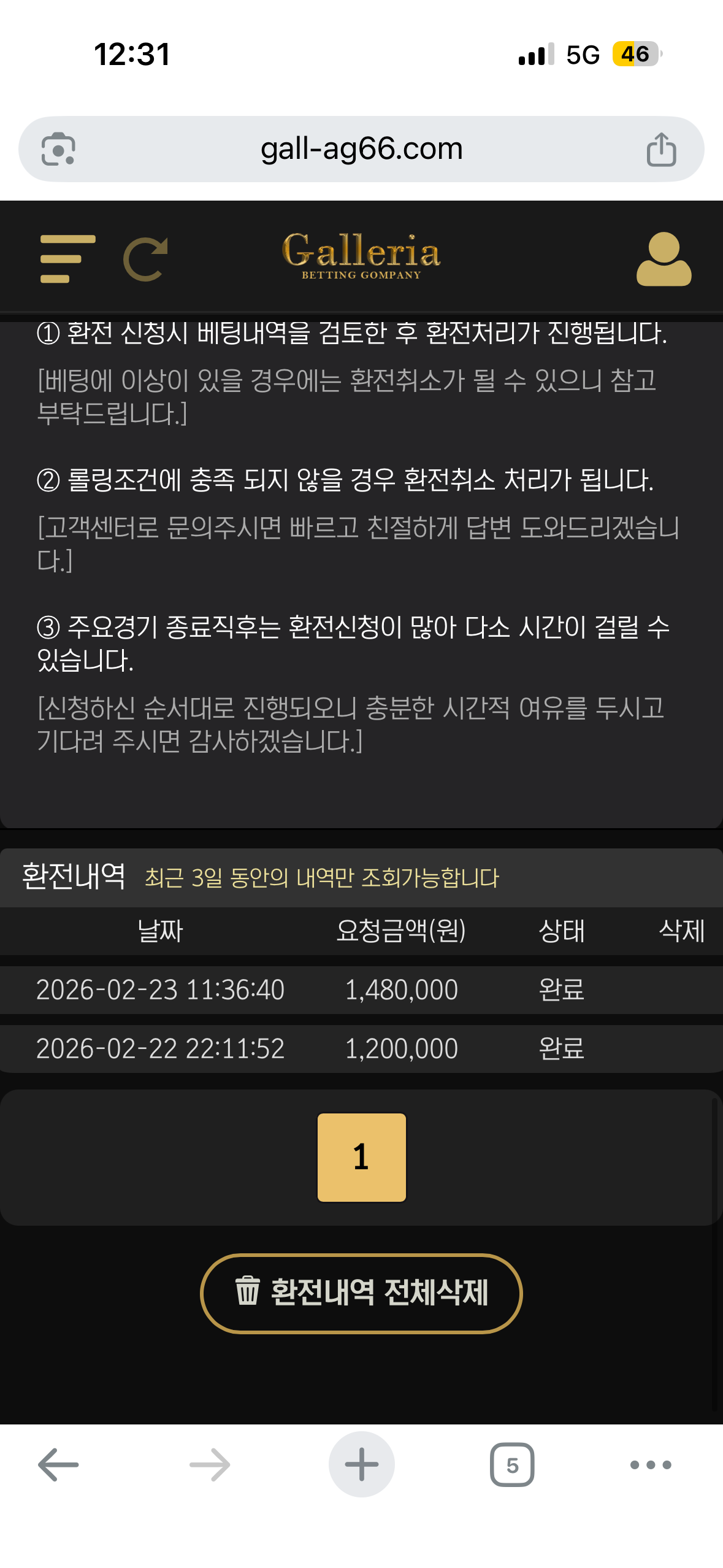The height and width of the screenshot is (1568, 723).
Task: Delete all withdrawal history (환전내역 전체삭제)
Action: [x=361, y=1293]
